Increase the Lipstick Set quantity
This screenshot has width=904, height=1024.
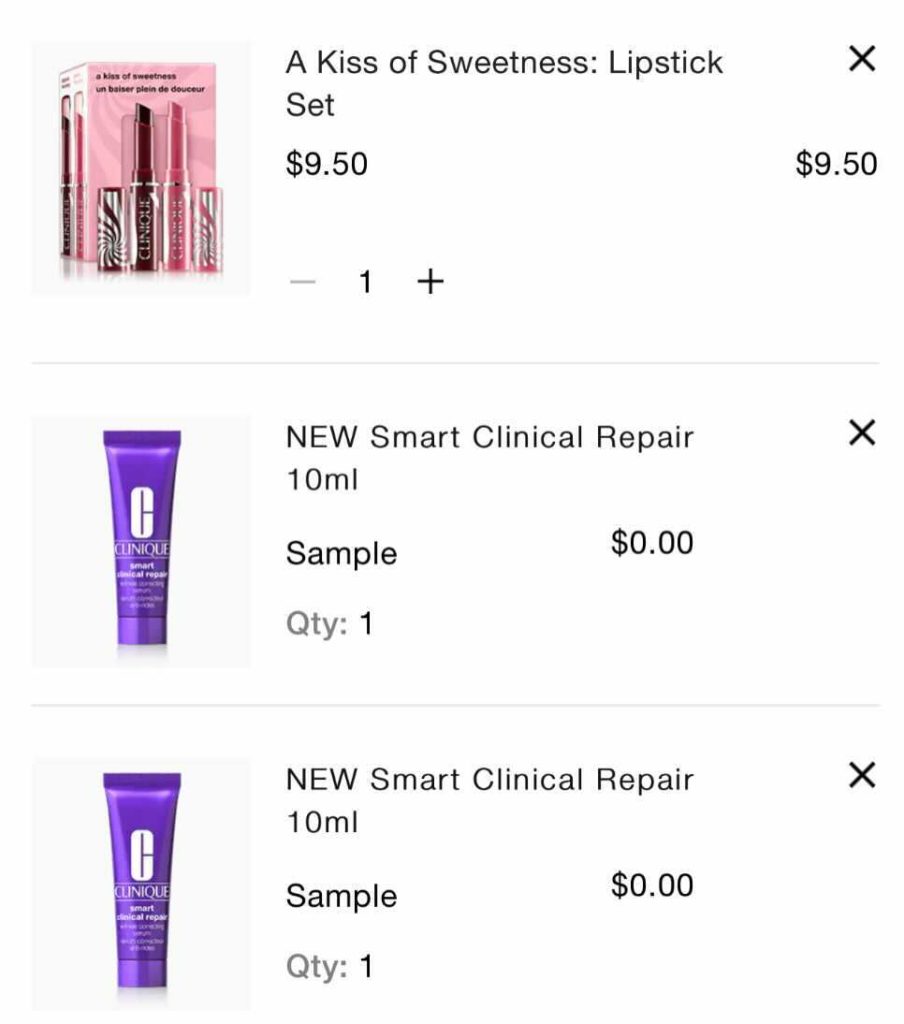(429, 282)
